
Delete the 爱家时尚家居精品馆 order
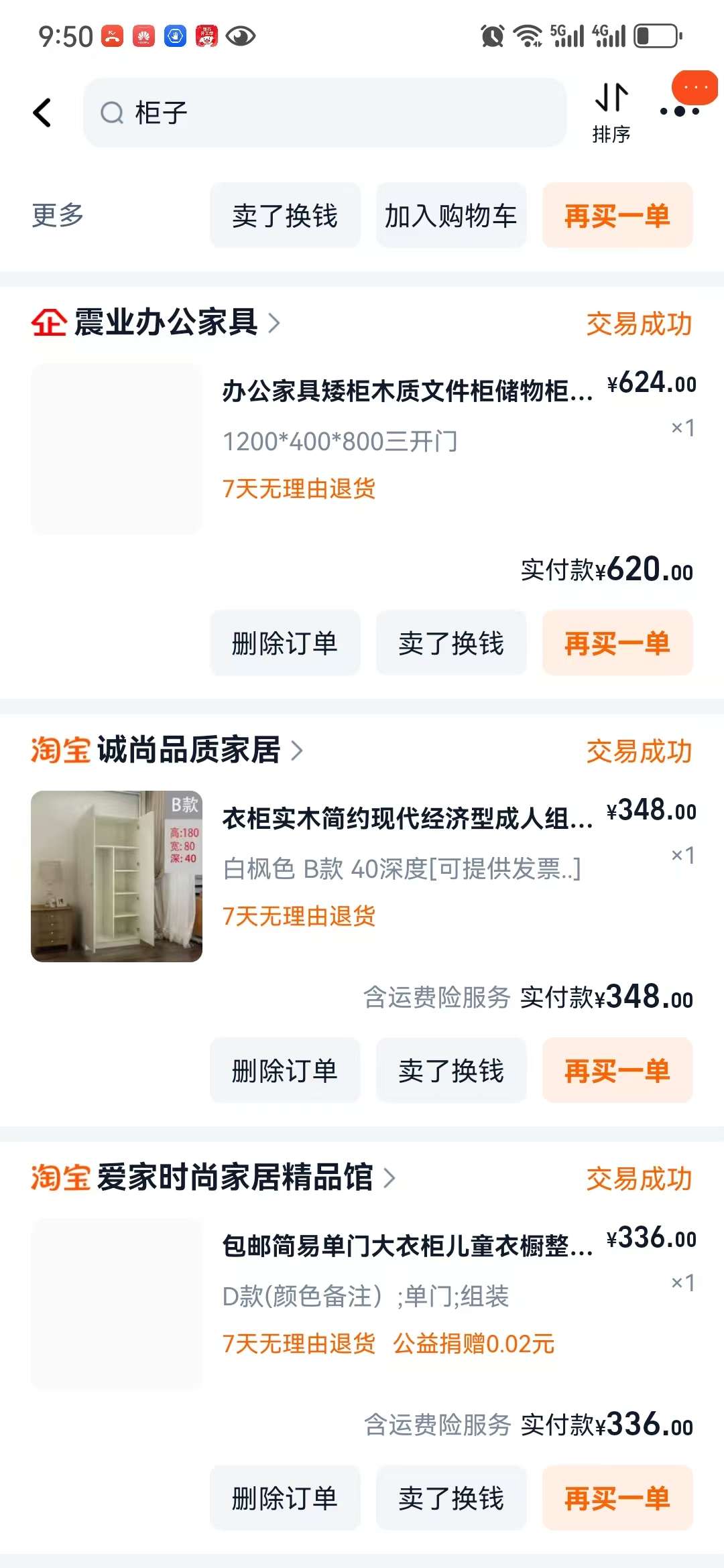click(x=285, y=1498)
